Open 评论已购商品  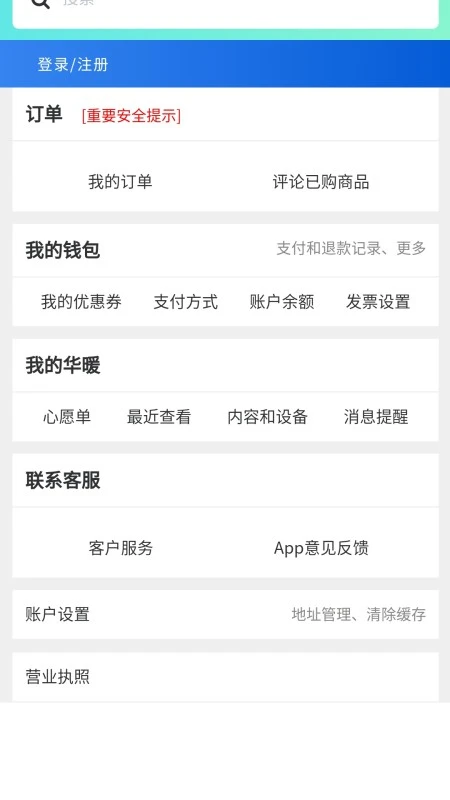pos(320,182)
